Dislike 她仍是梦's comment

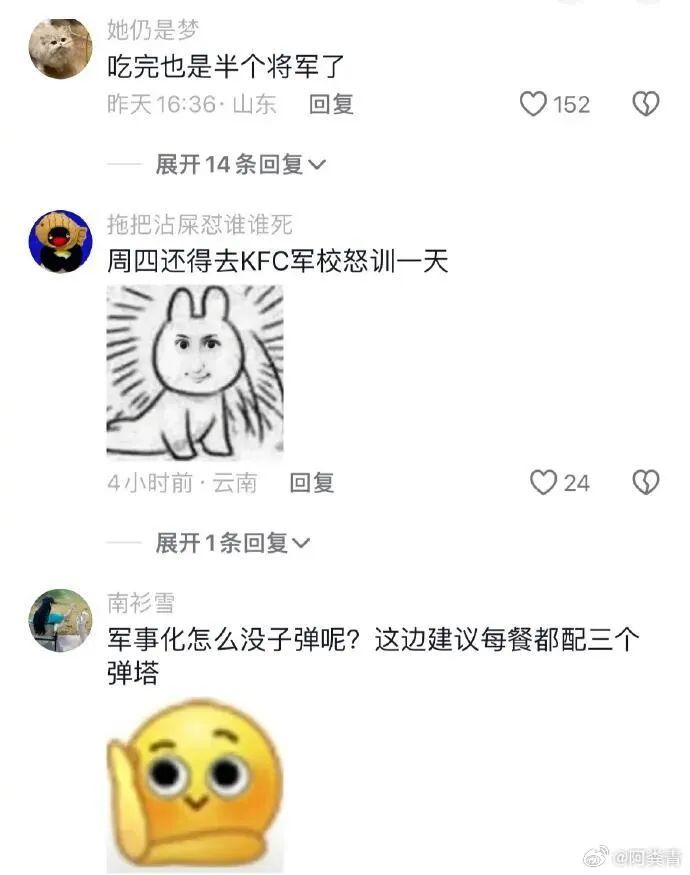click(646, 104)
